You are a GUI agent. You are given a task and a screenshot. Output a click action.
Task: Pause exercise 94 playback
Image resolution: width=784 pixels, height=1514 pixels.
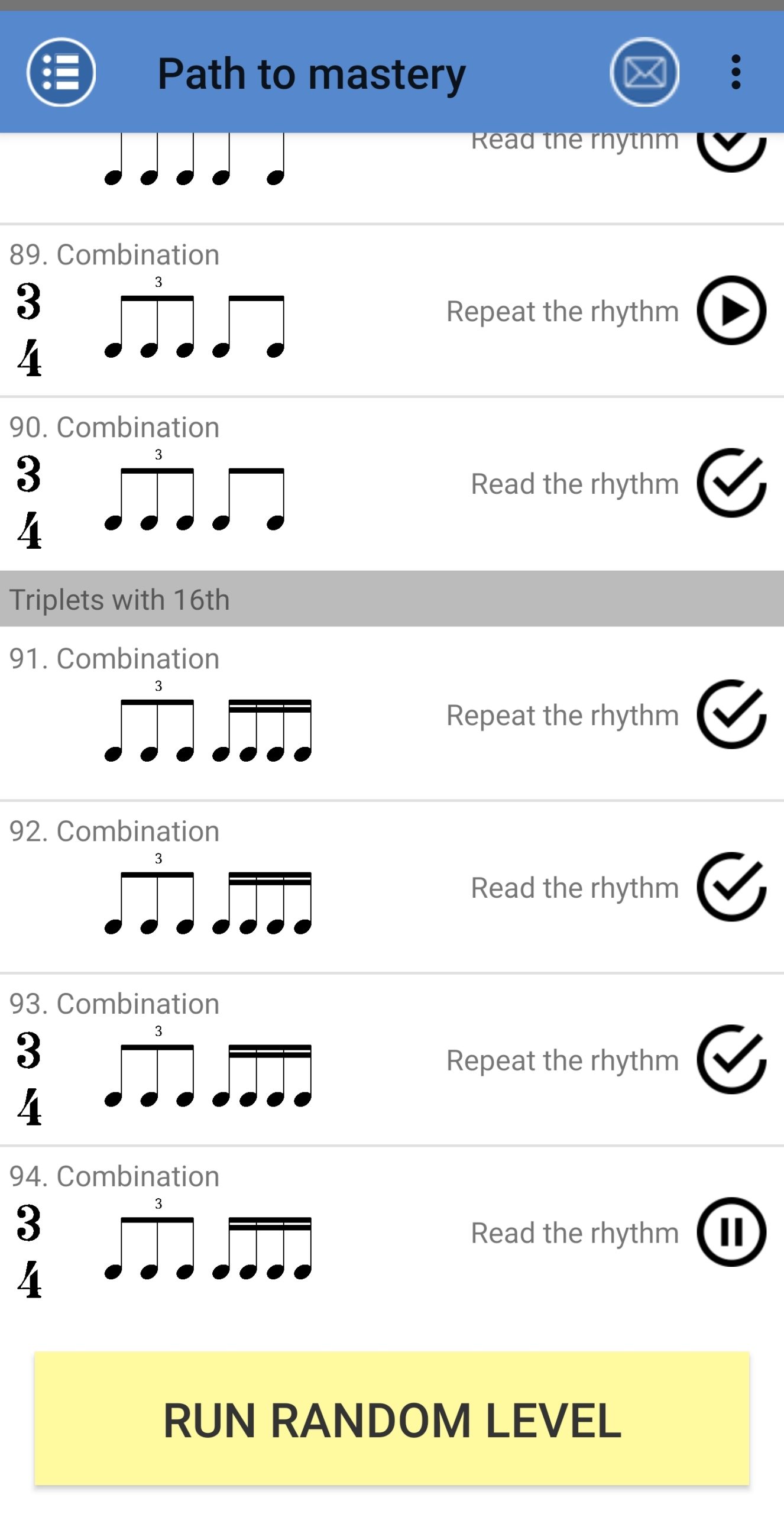(x=731, y=1232)
